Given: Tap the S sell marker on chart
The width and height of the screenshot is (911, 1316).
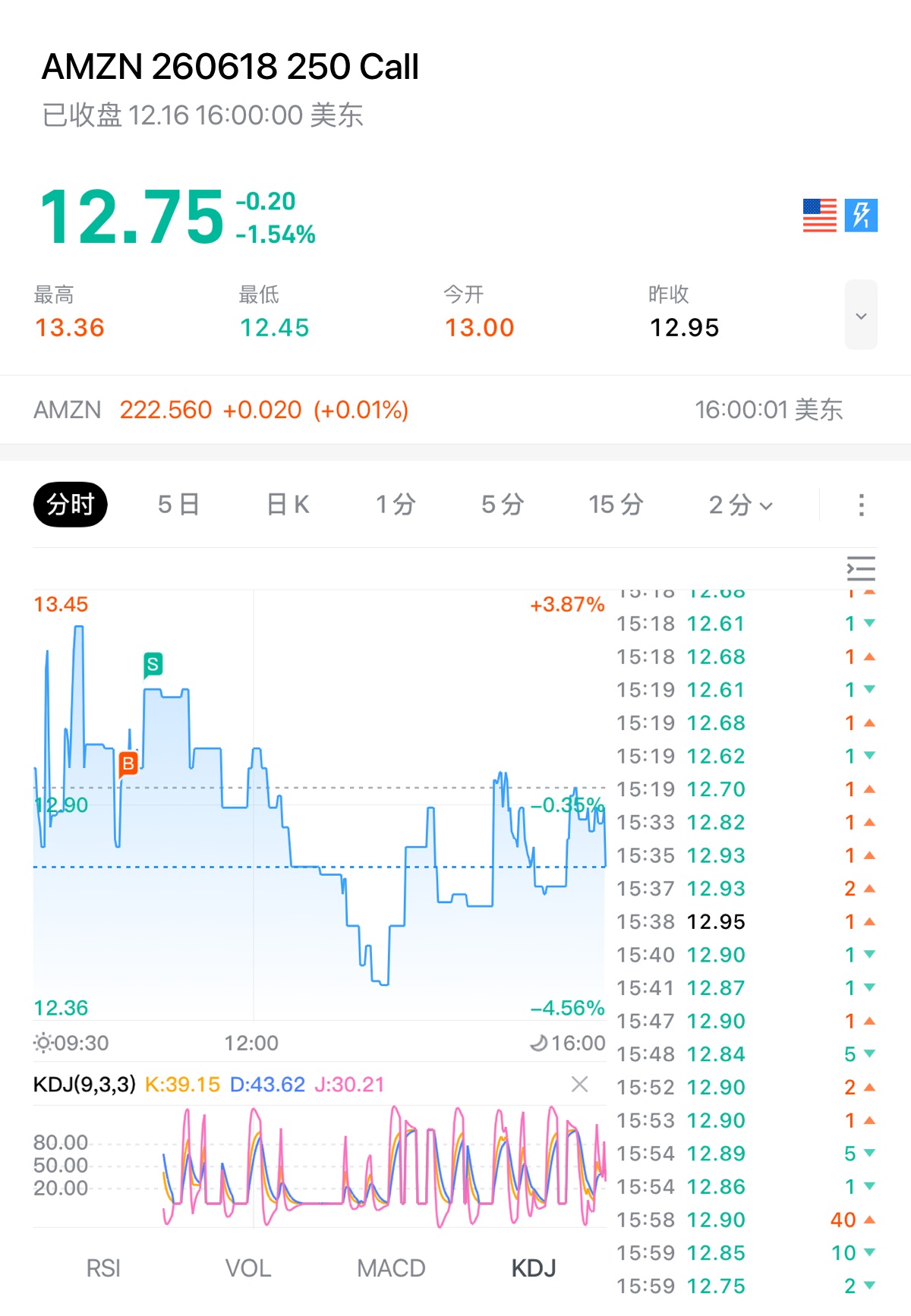Looking at the screenshot, I should (x=153, y=666).
